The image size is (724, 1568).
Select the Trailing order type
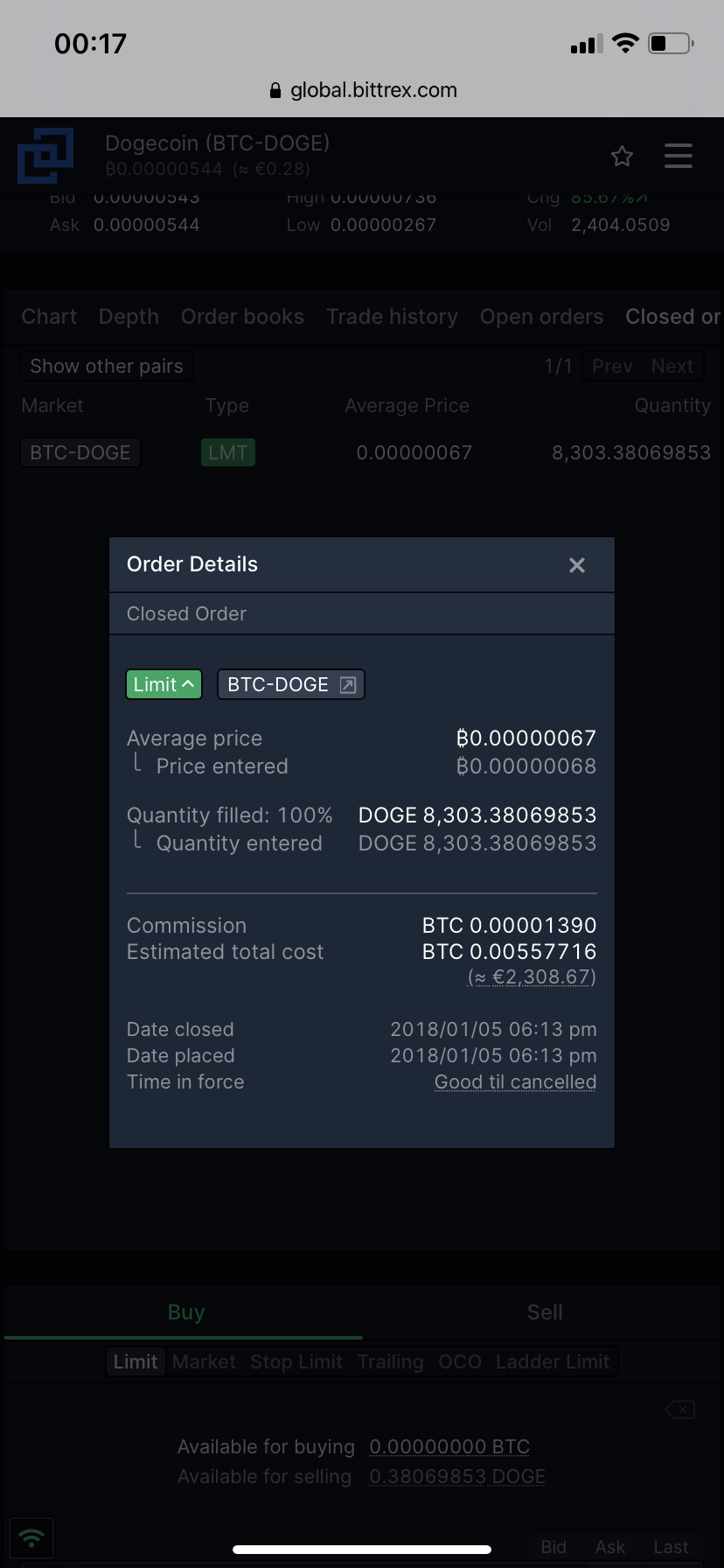tap(390, 1361)
